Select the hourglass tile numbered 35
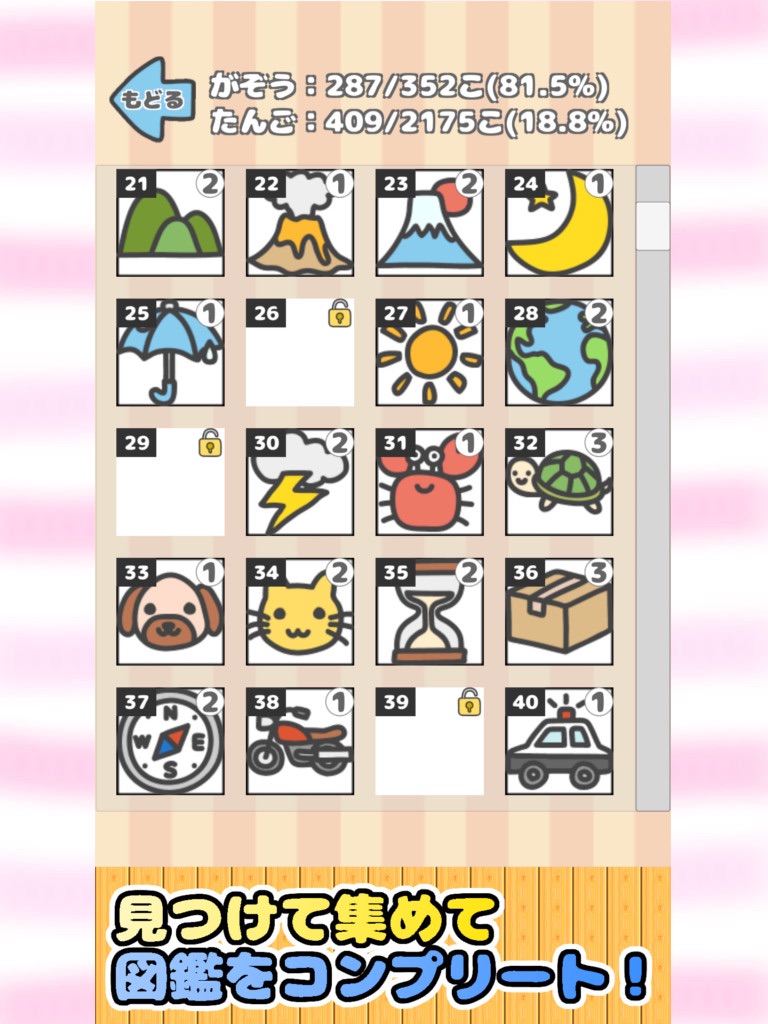Image resolution: width=768 pixels, height=1024 pixels. click(x=430, y=611)
